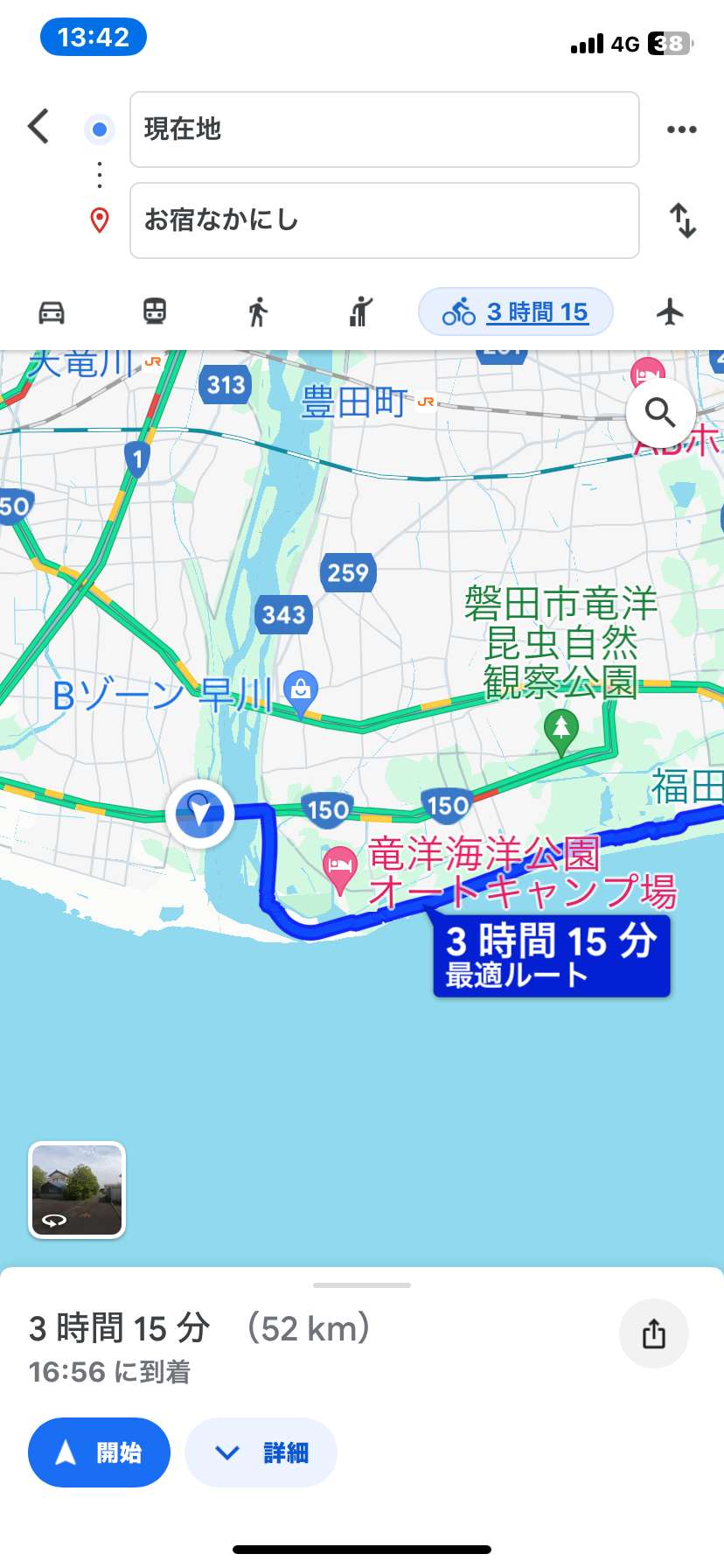Switch to flight travel mode
Screen dimensions: 724x1568
(670, 312)
